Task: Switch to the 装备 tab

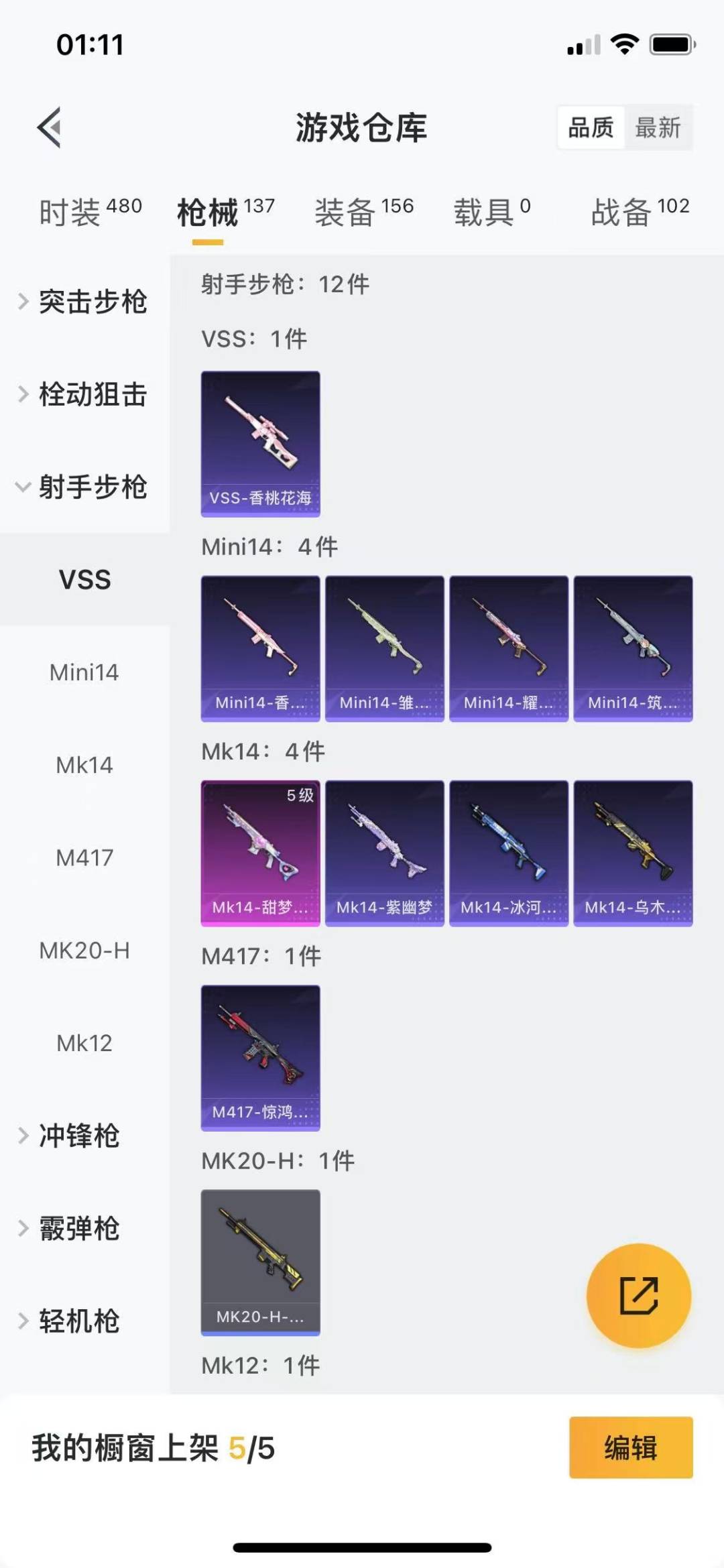Action: click(364, 212)
